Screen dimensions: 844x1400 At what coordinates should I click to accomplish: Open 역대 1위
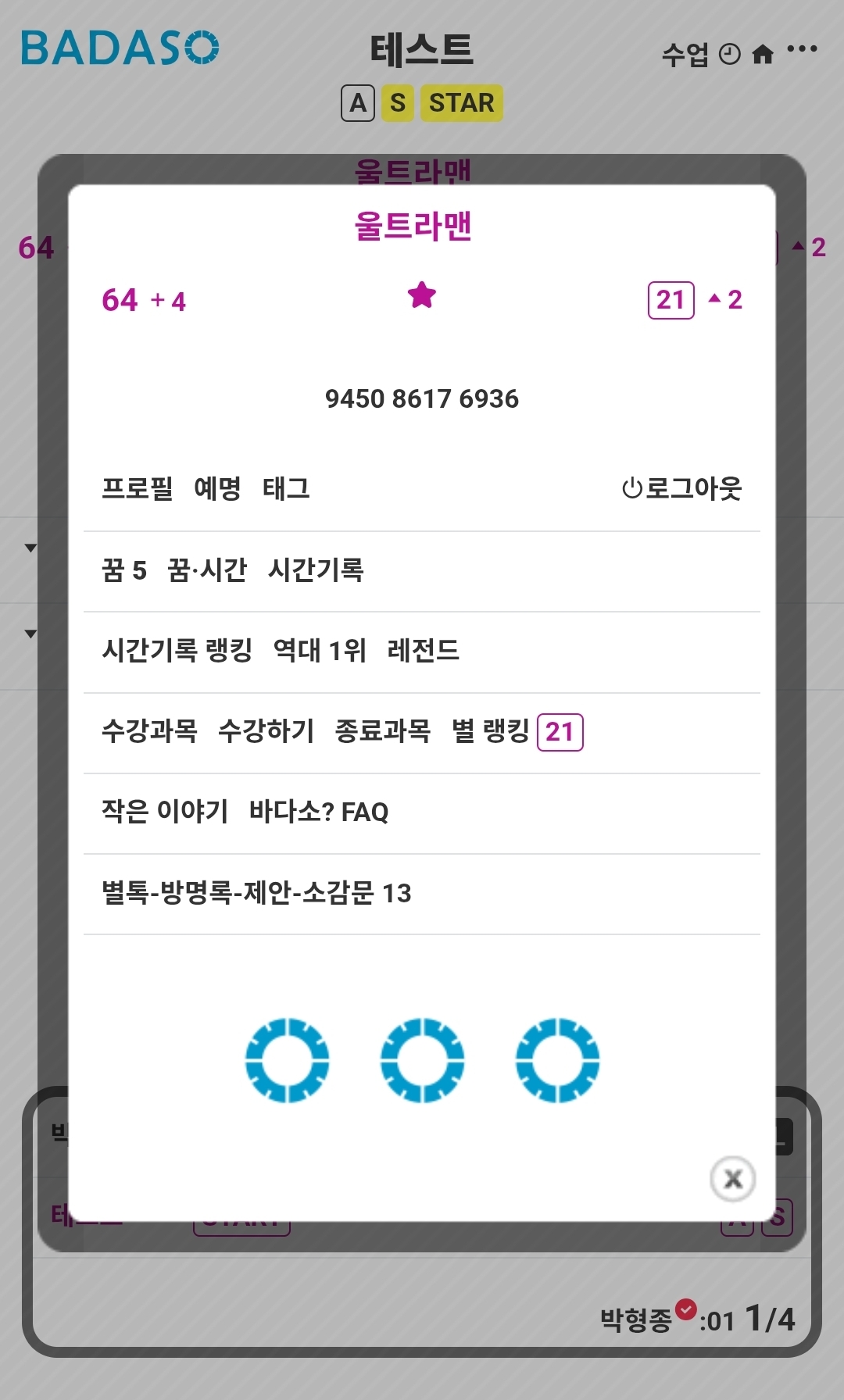click(320, 651)
